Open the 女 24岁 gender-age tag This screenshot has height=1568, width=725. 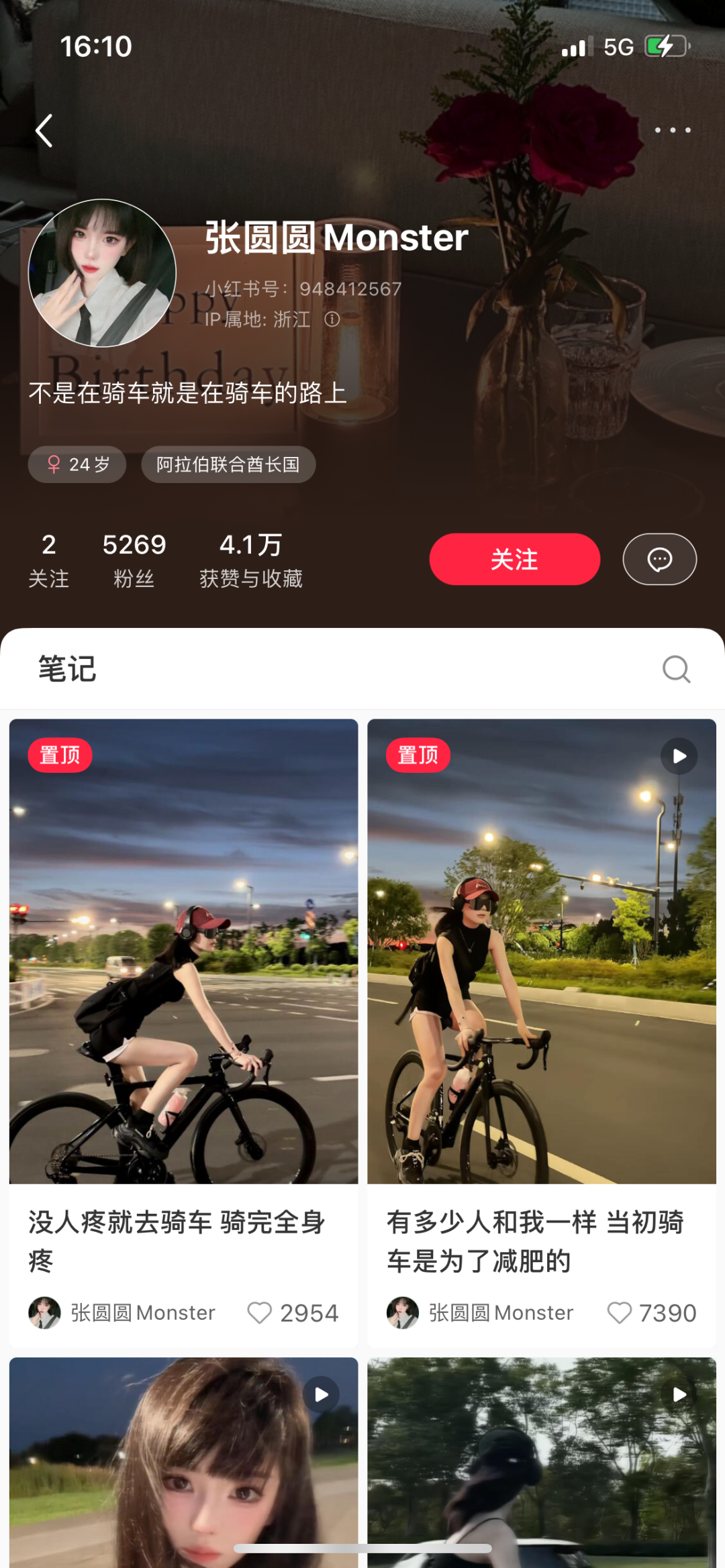[x=77, y=464]
